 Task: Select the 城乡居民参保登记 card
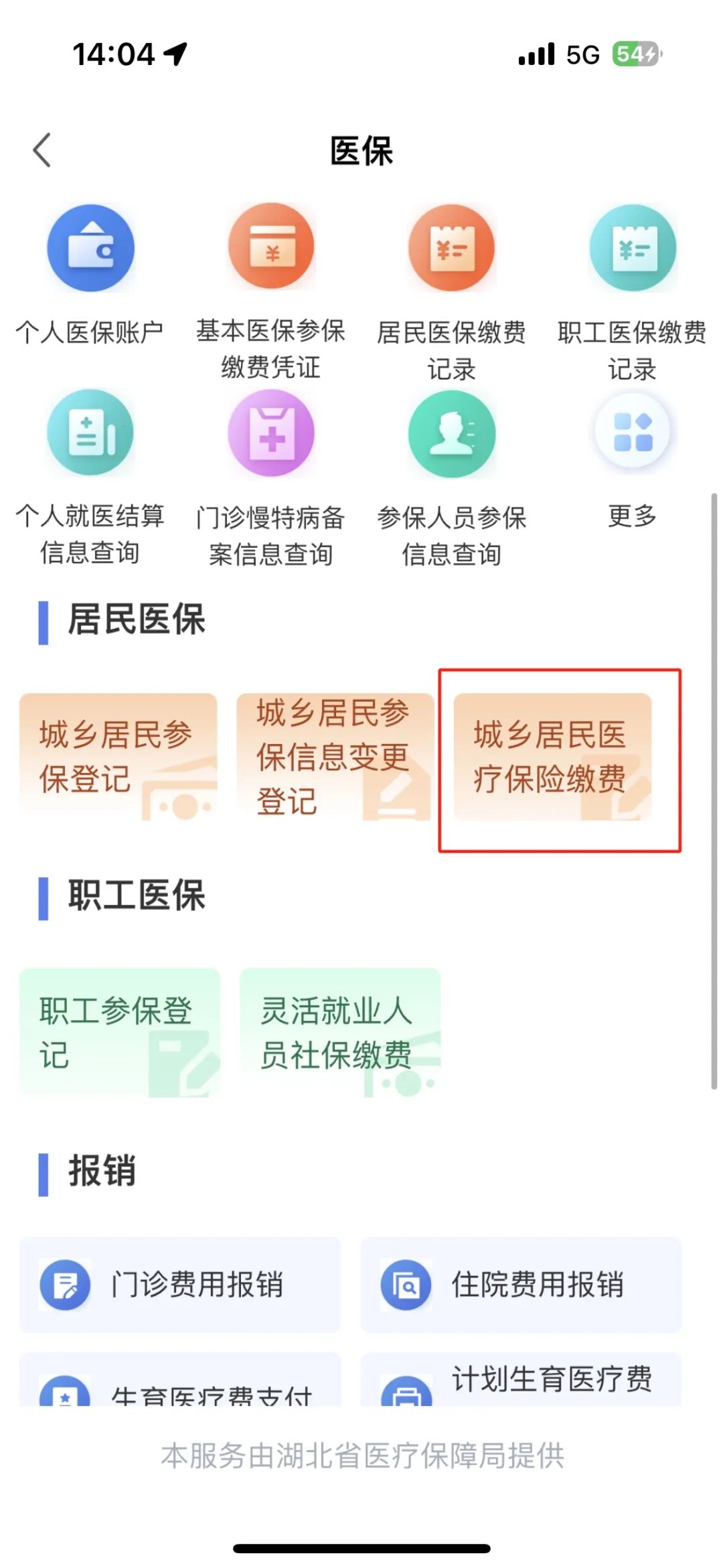click(118, 757)
